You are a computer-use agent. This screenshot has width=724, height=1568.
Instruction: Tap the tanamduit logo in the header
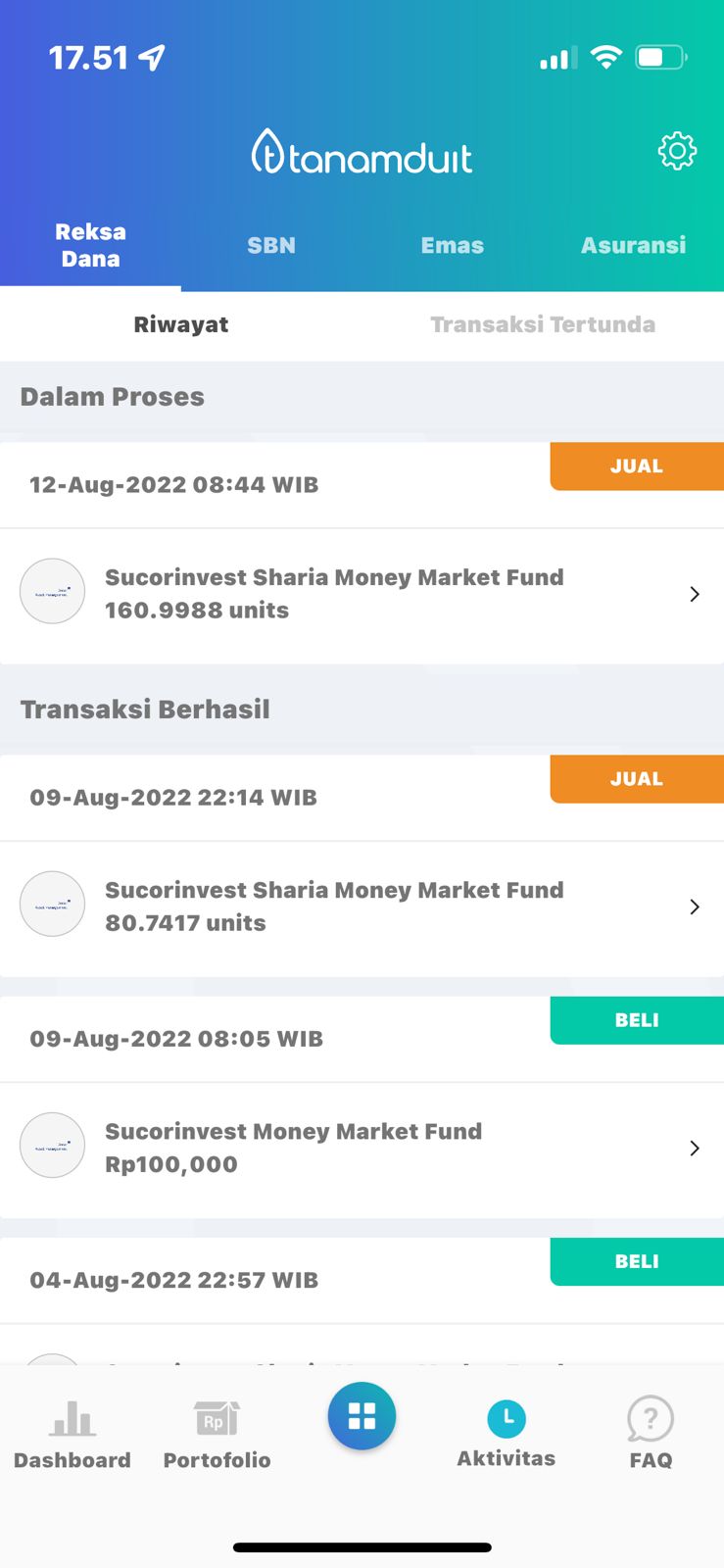point(362,153)
